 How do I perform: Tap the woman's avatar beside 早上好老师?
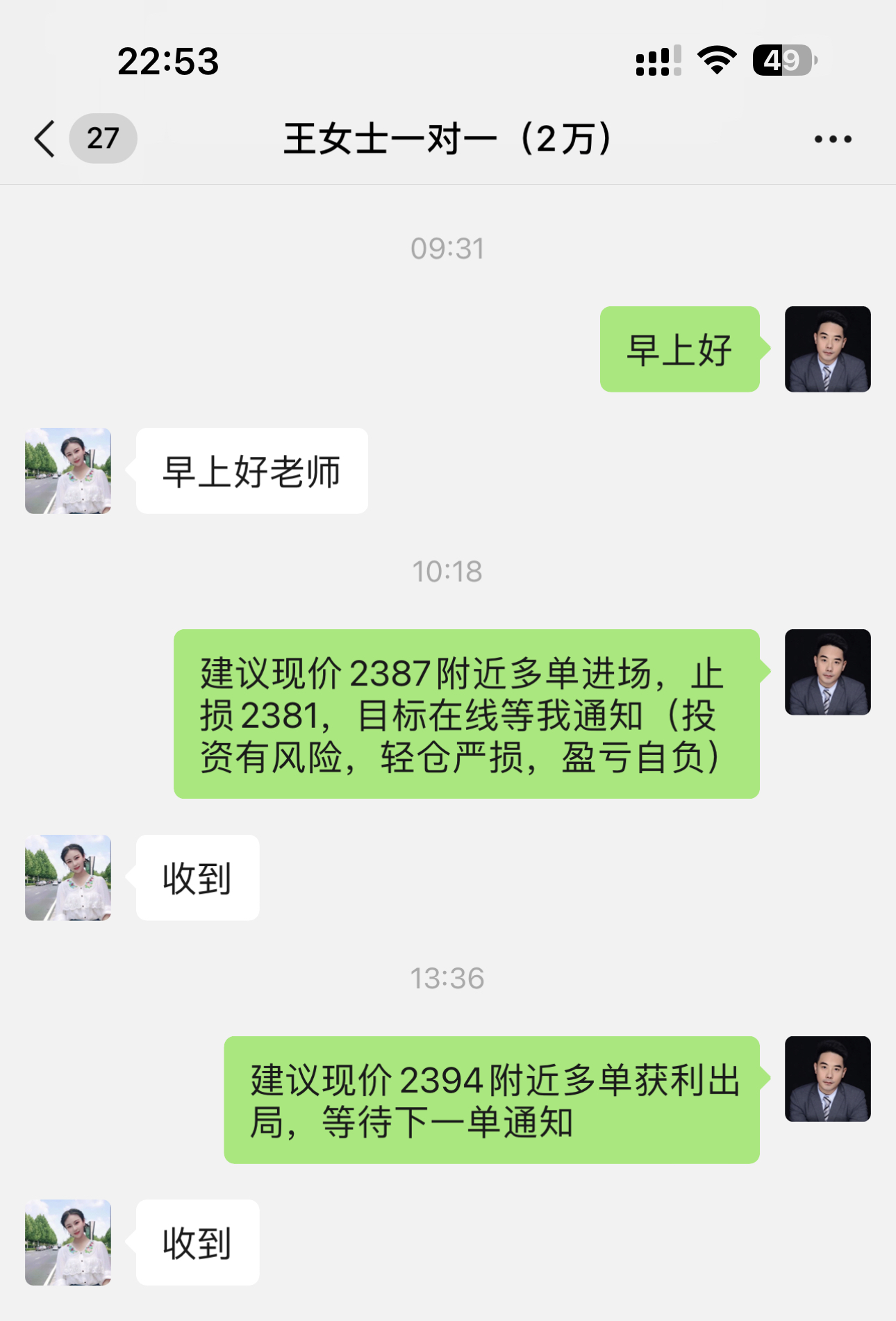tap(68, 471)
